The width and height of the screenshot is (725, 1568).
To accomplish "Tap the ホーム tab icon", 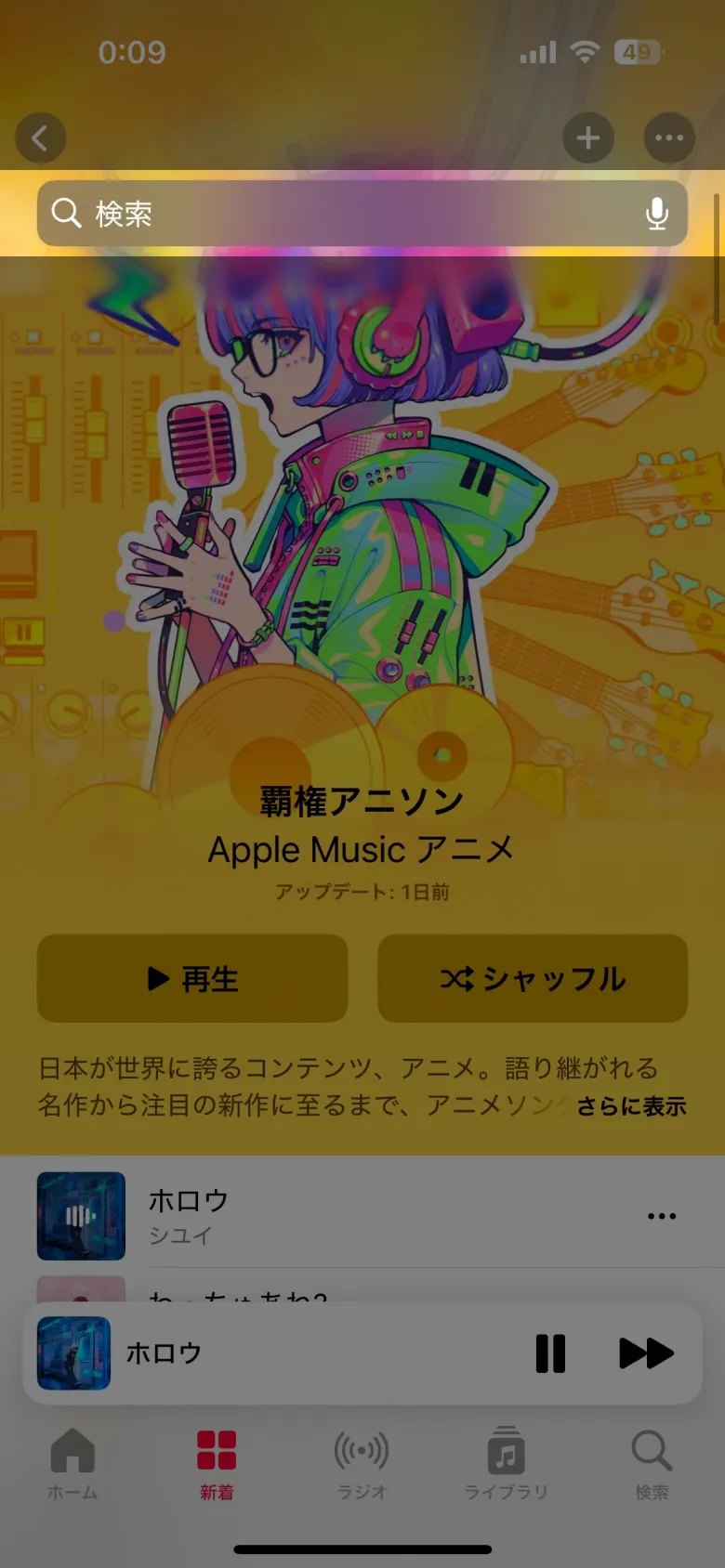I will [72, 1451].
